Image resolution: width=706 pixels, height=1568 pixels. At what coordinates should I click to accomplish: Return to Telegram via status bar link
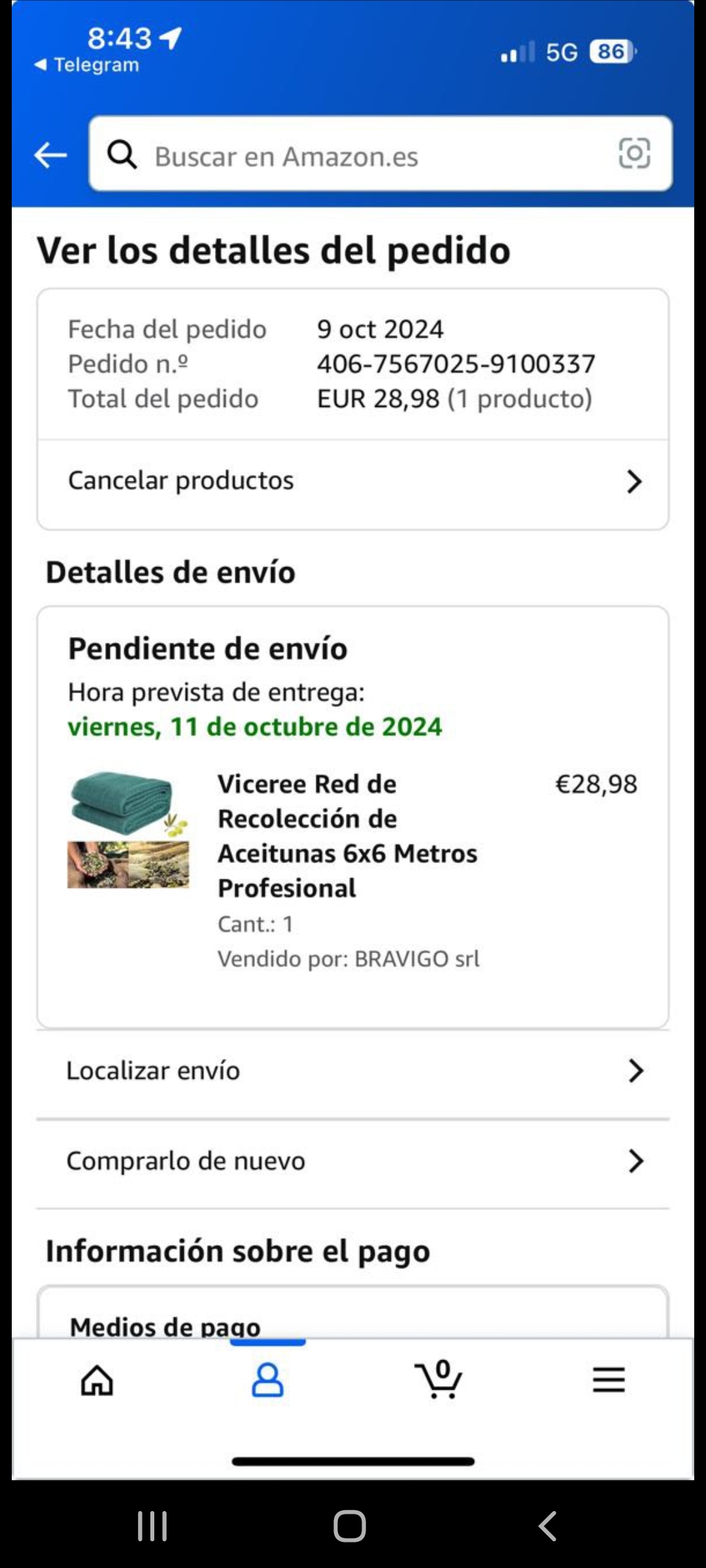[87, 65]
